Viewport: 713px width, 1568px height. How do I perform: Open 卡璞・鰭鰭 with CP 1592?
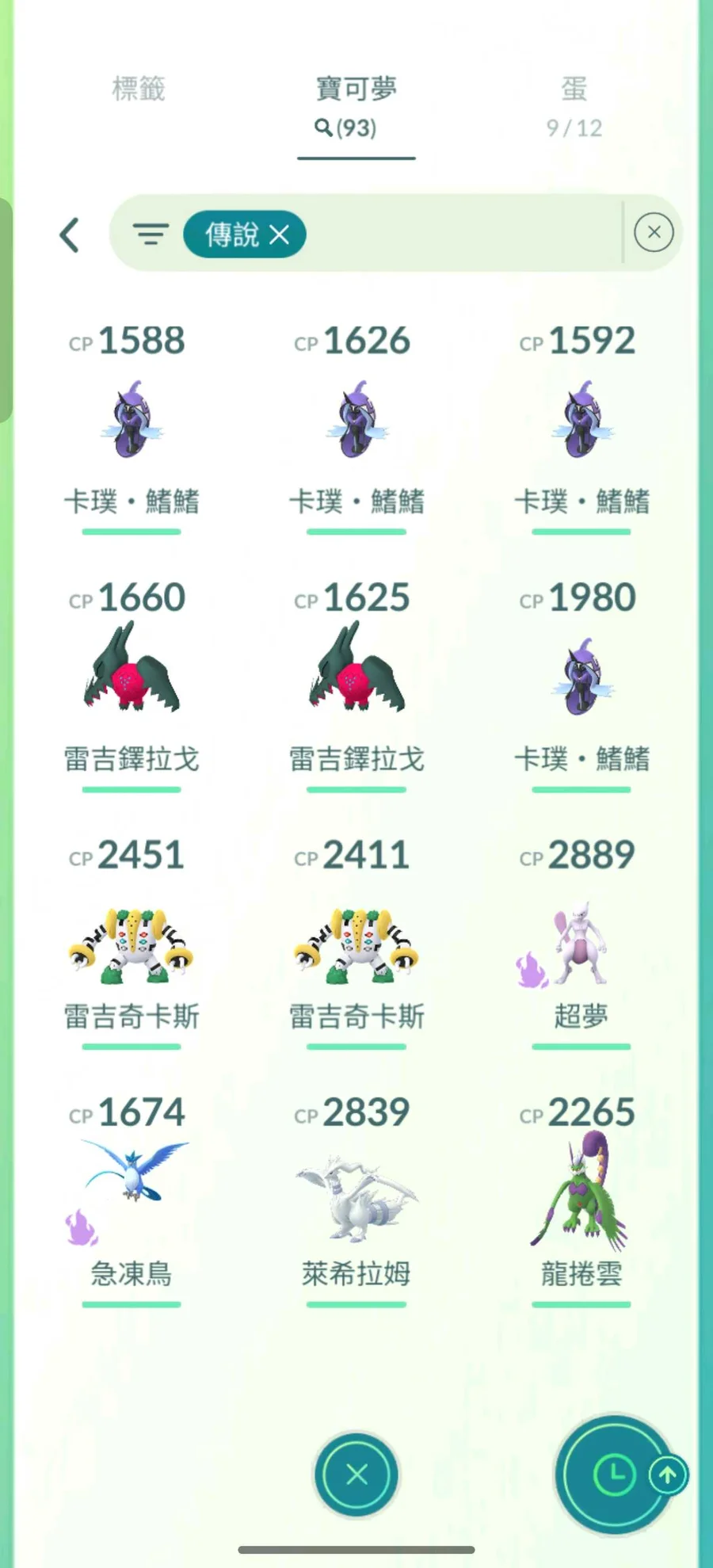(581, 422)
